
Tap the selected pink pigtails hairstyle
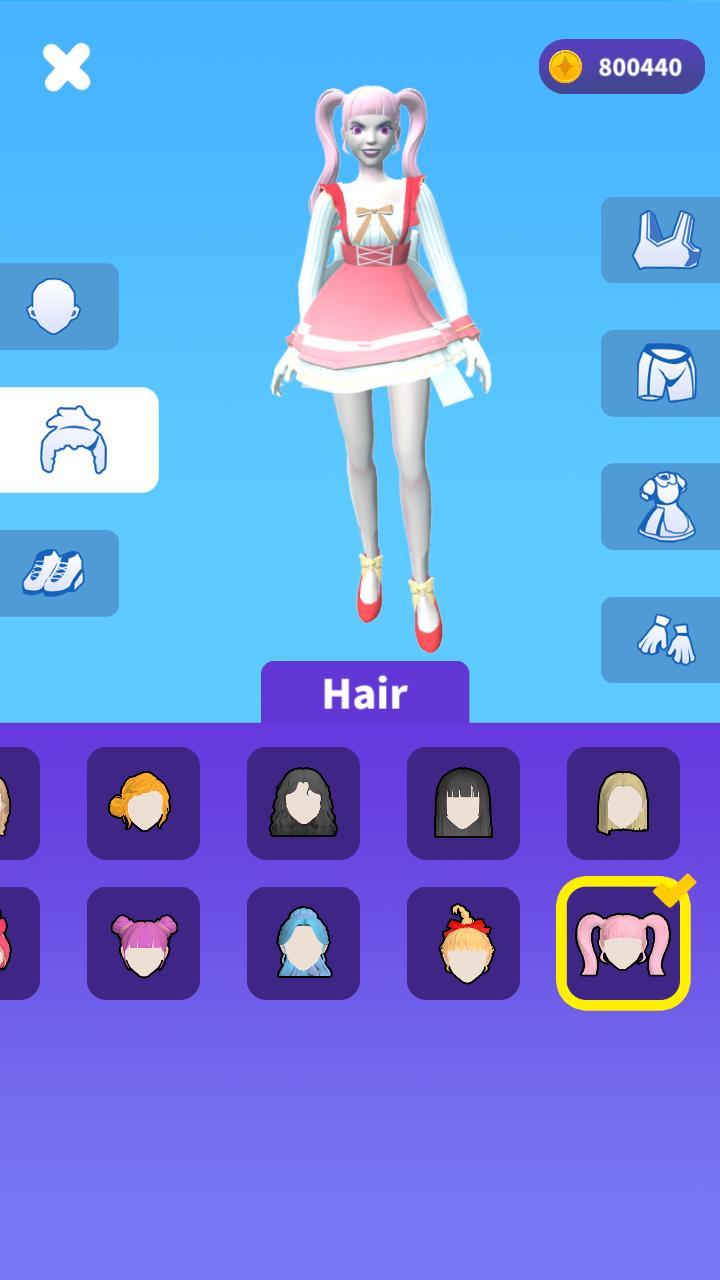tap(623, 943)
